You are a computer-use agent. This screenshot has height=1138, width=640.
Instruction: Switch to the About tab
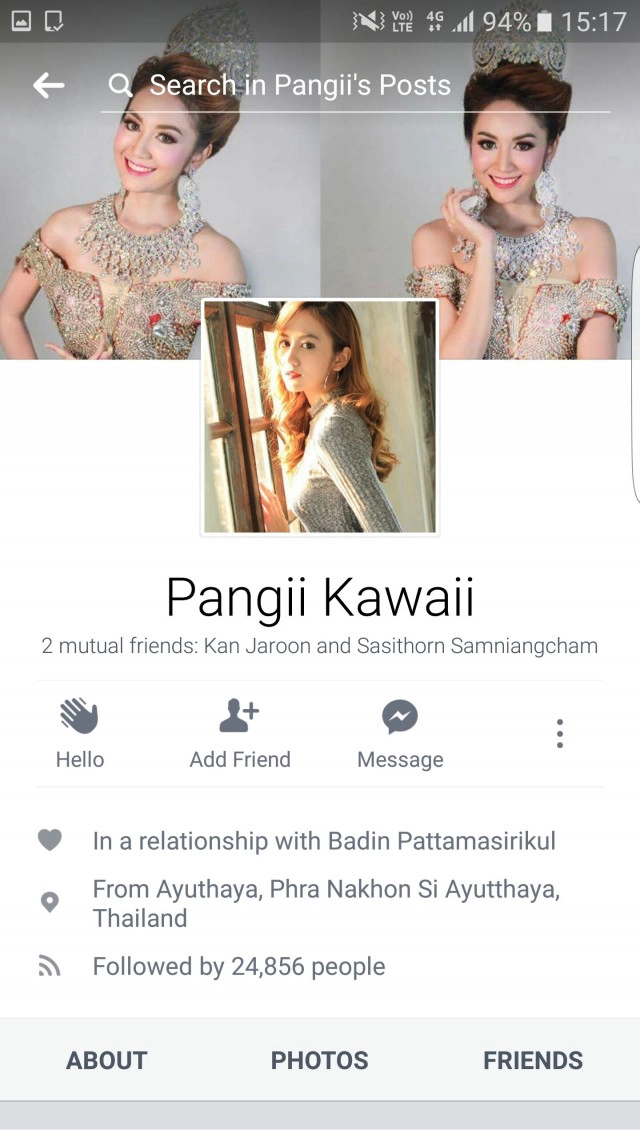click(x=107, y=1060)
